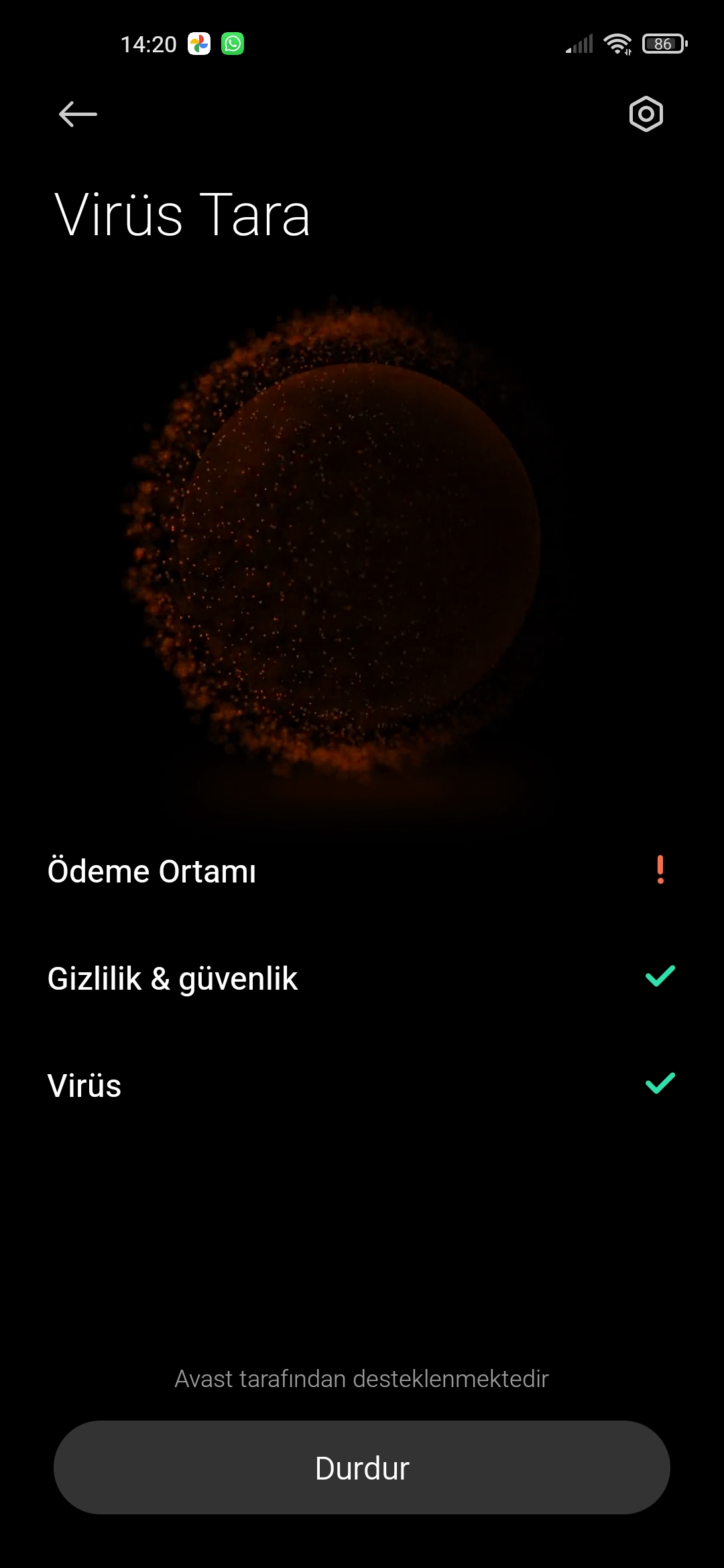Screen dimensions: 724x1568
Task: Open the Ödeme Ortamı row
Action: click(x=362, y=871)
